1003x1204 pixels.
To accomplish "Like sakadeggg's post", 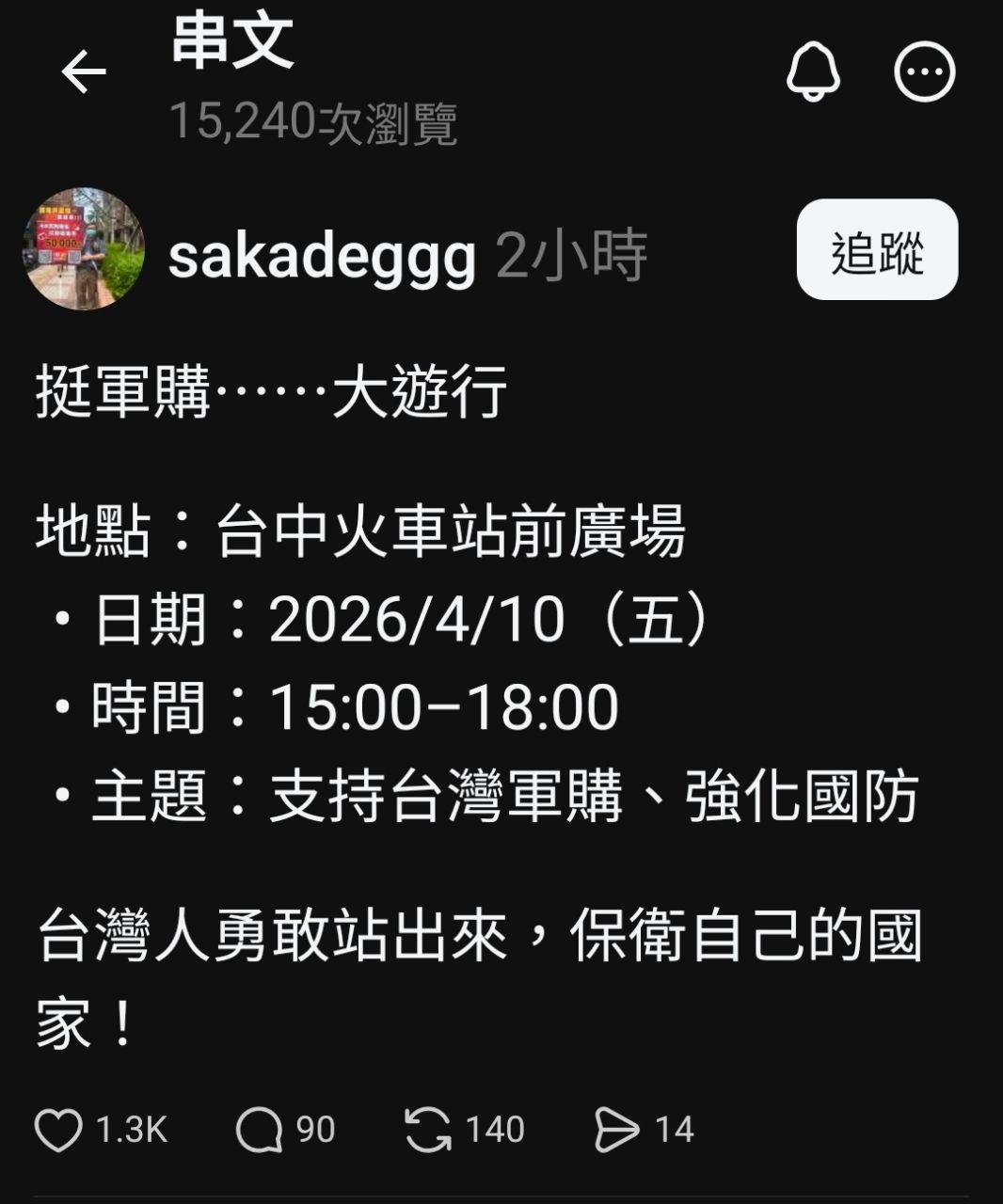I will click(58, 1130).
